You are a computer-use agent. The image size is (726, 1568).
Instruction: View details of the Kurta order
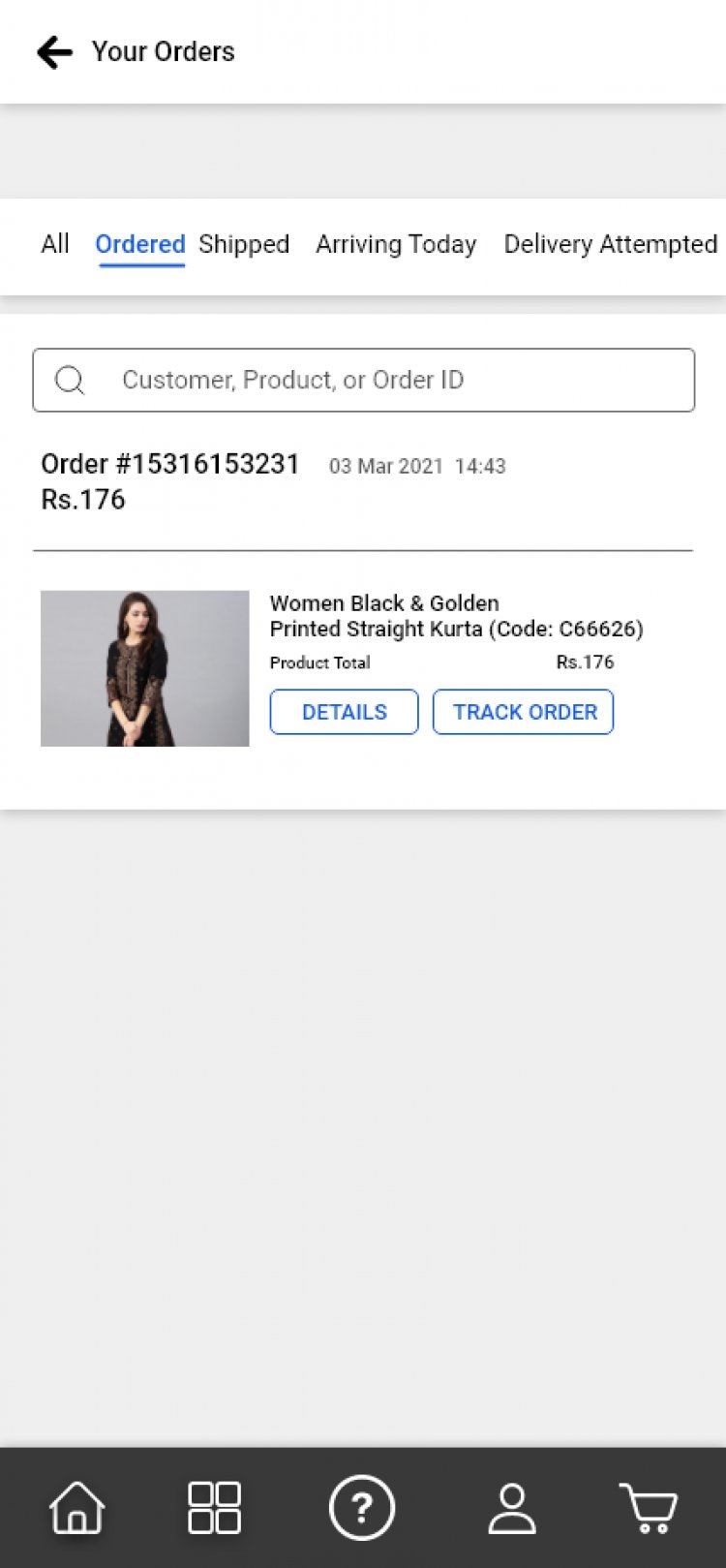point(344,712)
